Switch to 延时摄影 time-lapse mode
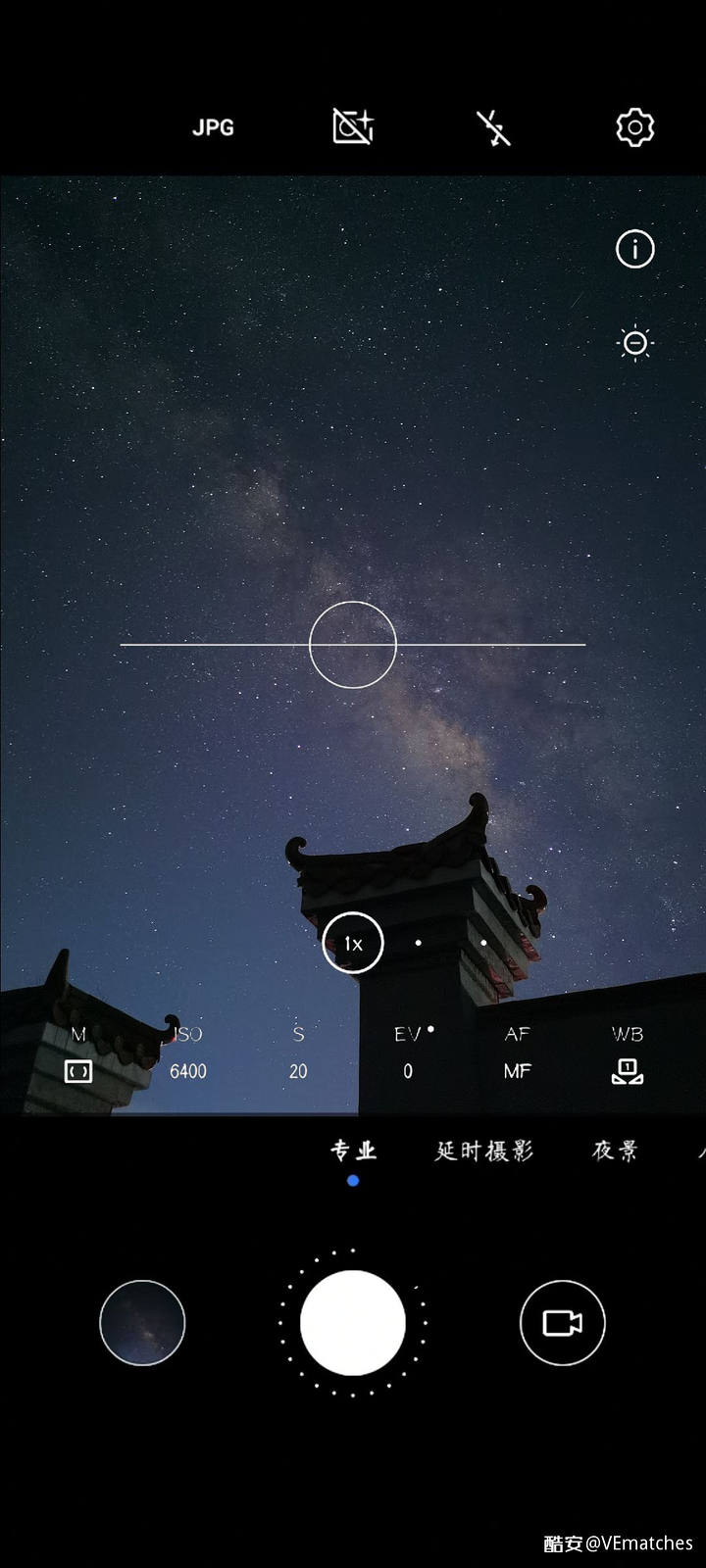Screen dimensions: 706x1568 point(484,1151)
